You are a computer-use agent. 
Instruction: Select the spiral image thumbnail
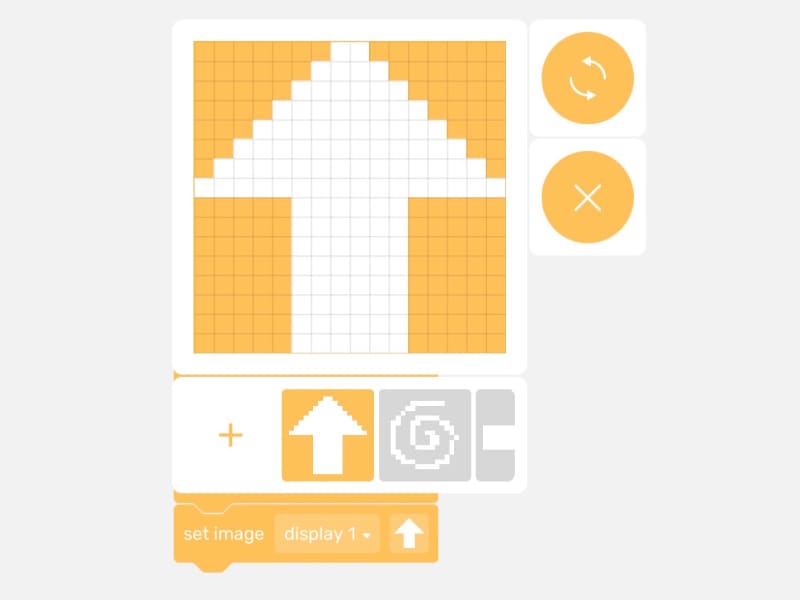click(424, 435)
